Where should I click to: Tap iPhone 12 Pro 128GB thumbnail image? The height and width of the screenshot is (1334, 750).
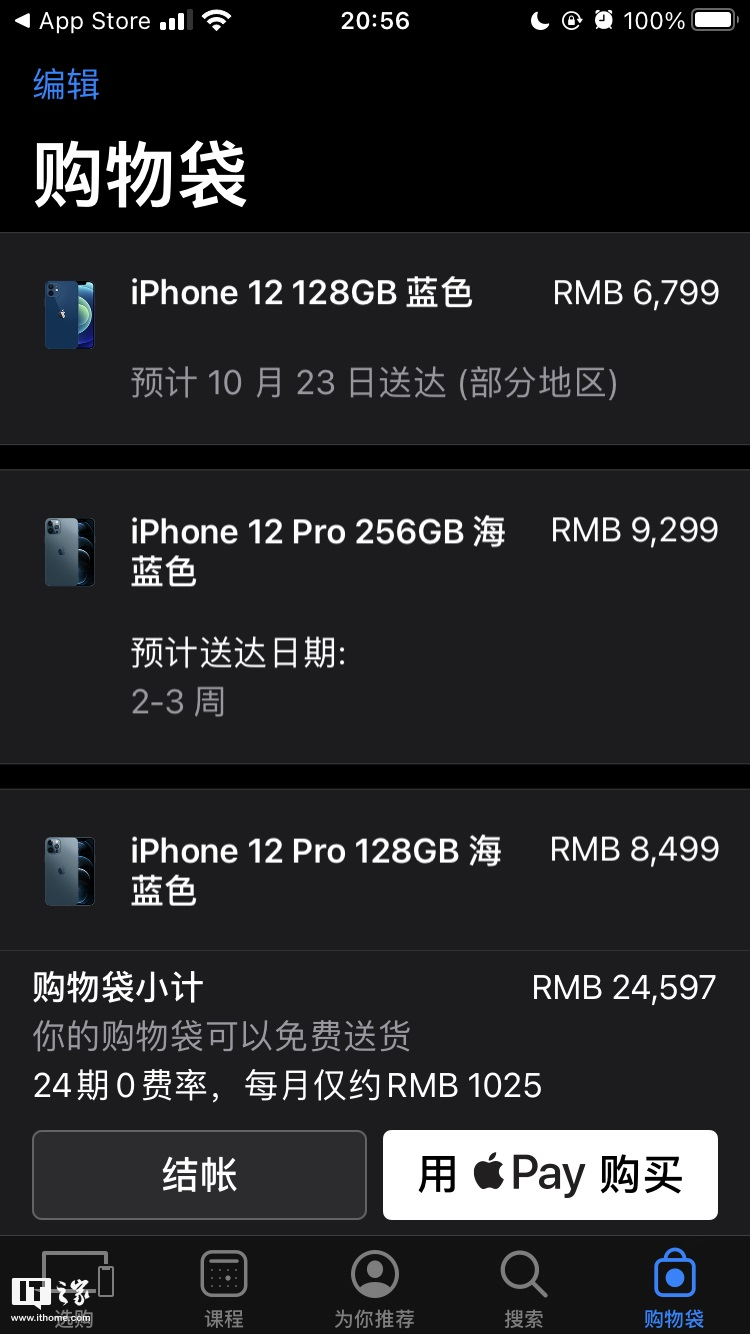67,870
